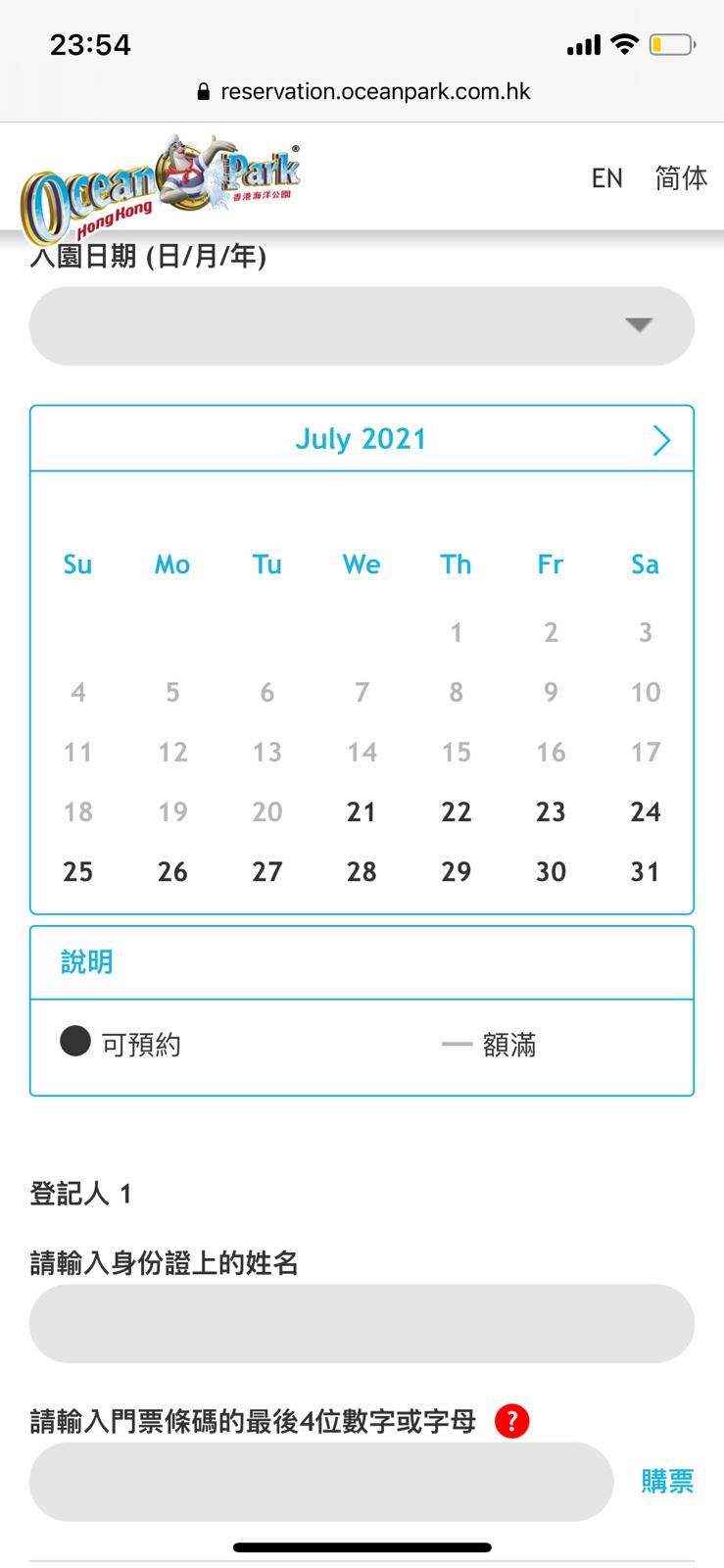Choose Sunday July 25

pos(78,871)
